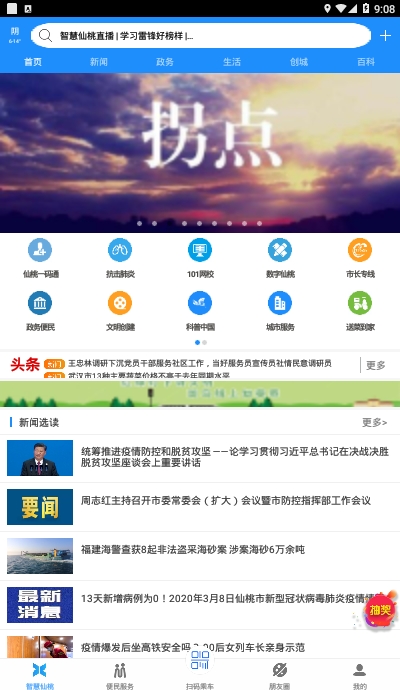Open the plus menu icon
Image resolution: width=400 pixels, height=690 pixels.
tap(385, 36)
